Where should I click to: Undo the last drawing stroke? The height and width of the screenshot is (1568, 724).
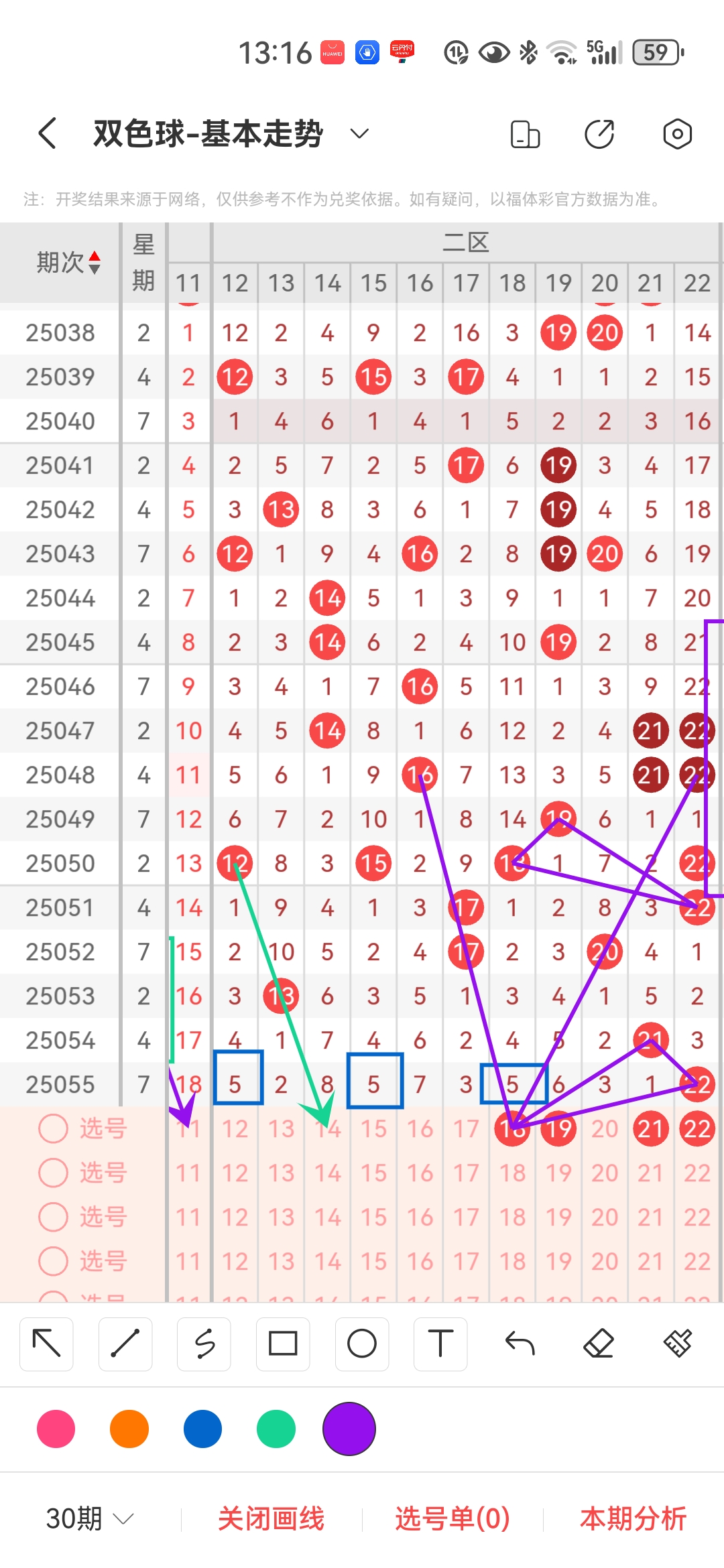pos(520,1344)
